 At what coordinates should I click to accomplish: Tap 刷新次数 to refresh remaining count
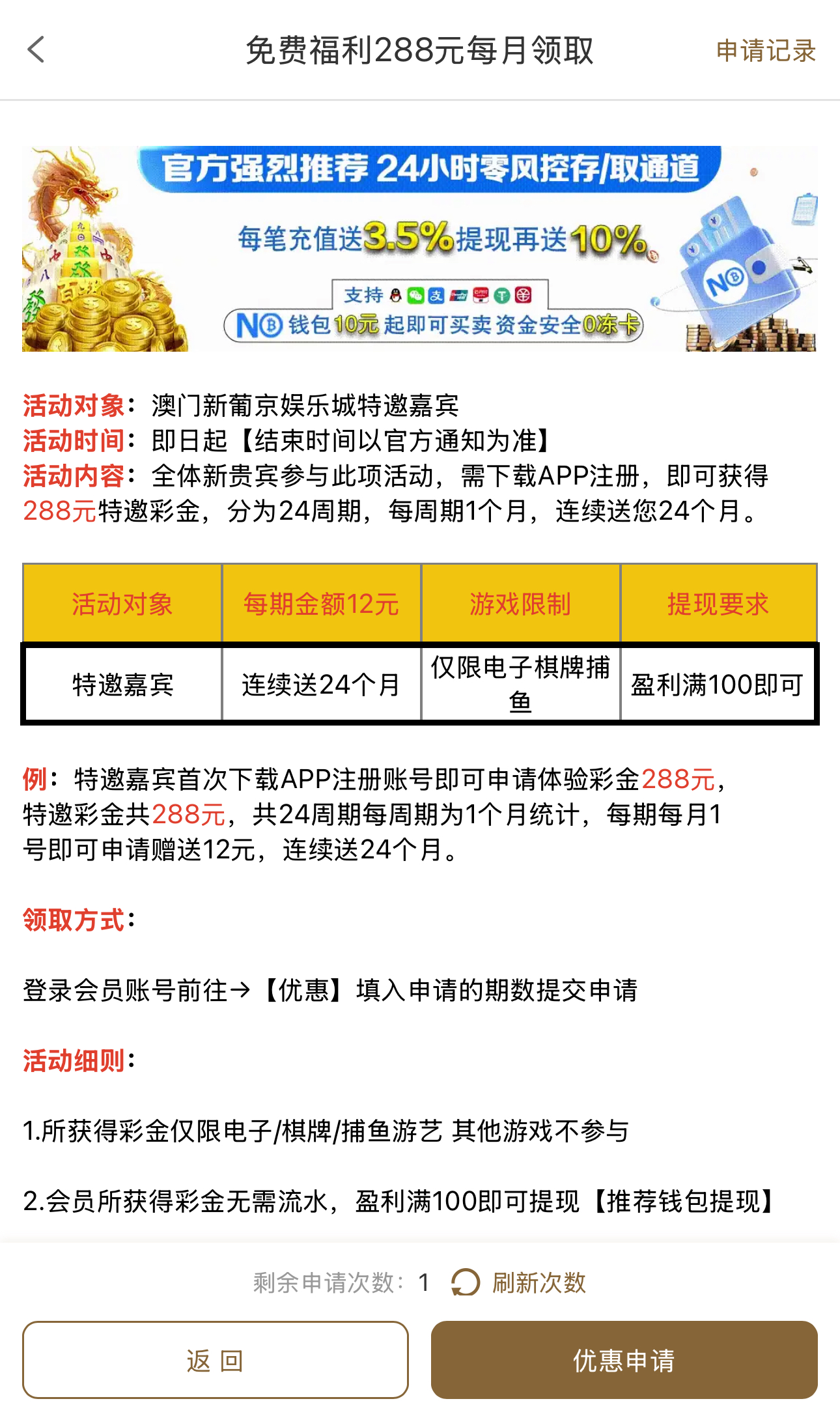click(520, 1282)
